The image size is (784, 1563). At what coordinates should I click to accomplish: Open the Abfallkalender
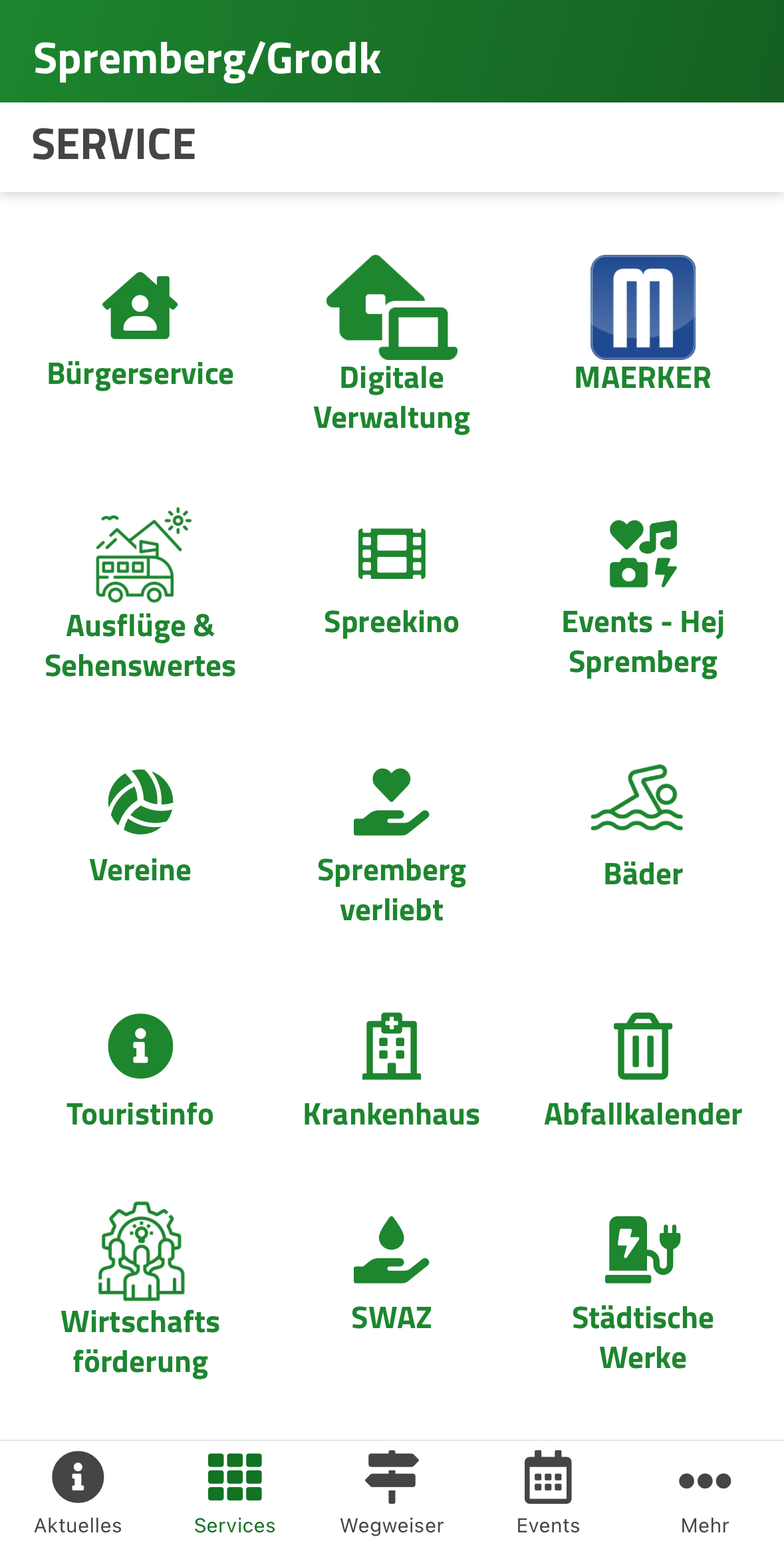point(643,1072)
